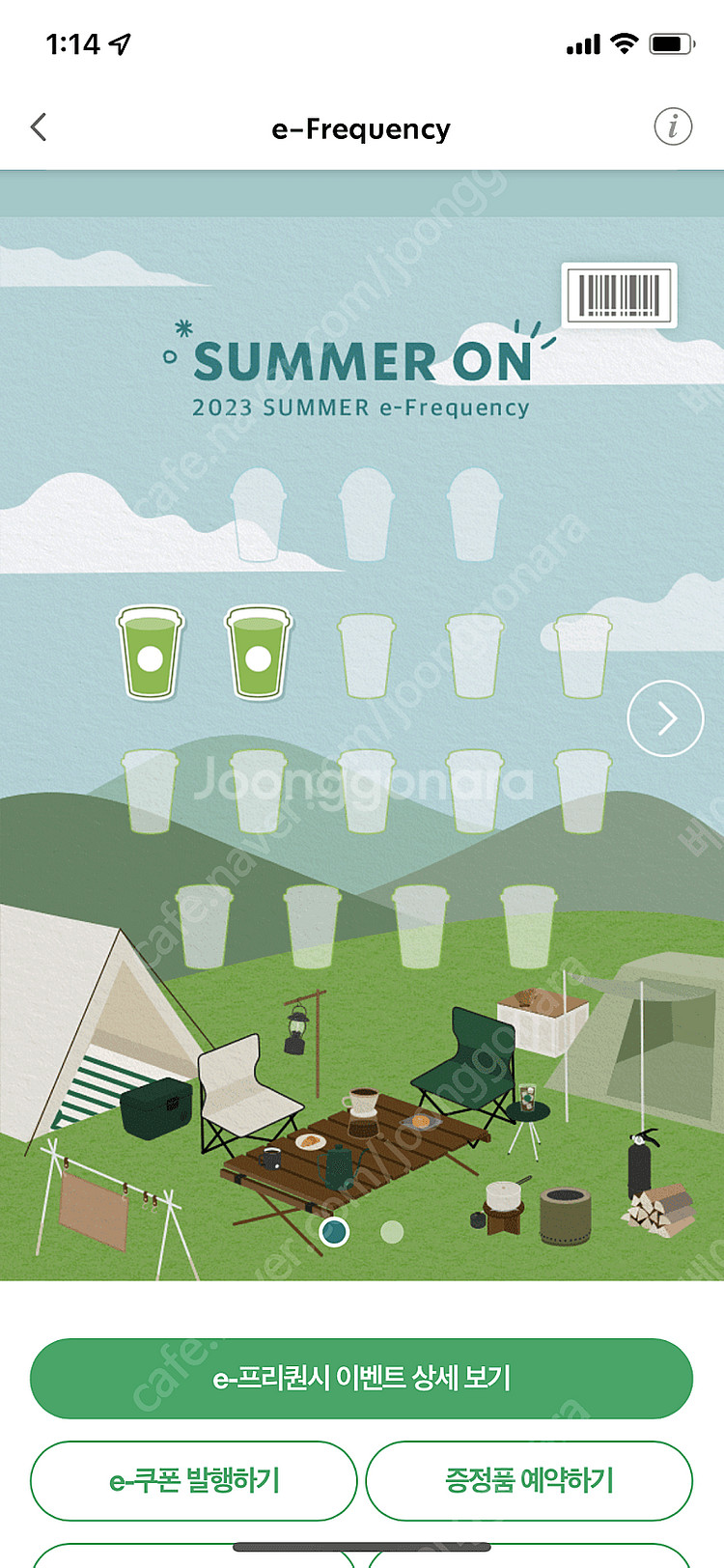Tap e-프리퀀시 이벤트 상세 보기 button
This screenshot has width=724, height=1568.
point(361,1378)
